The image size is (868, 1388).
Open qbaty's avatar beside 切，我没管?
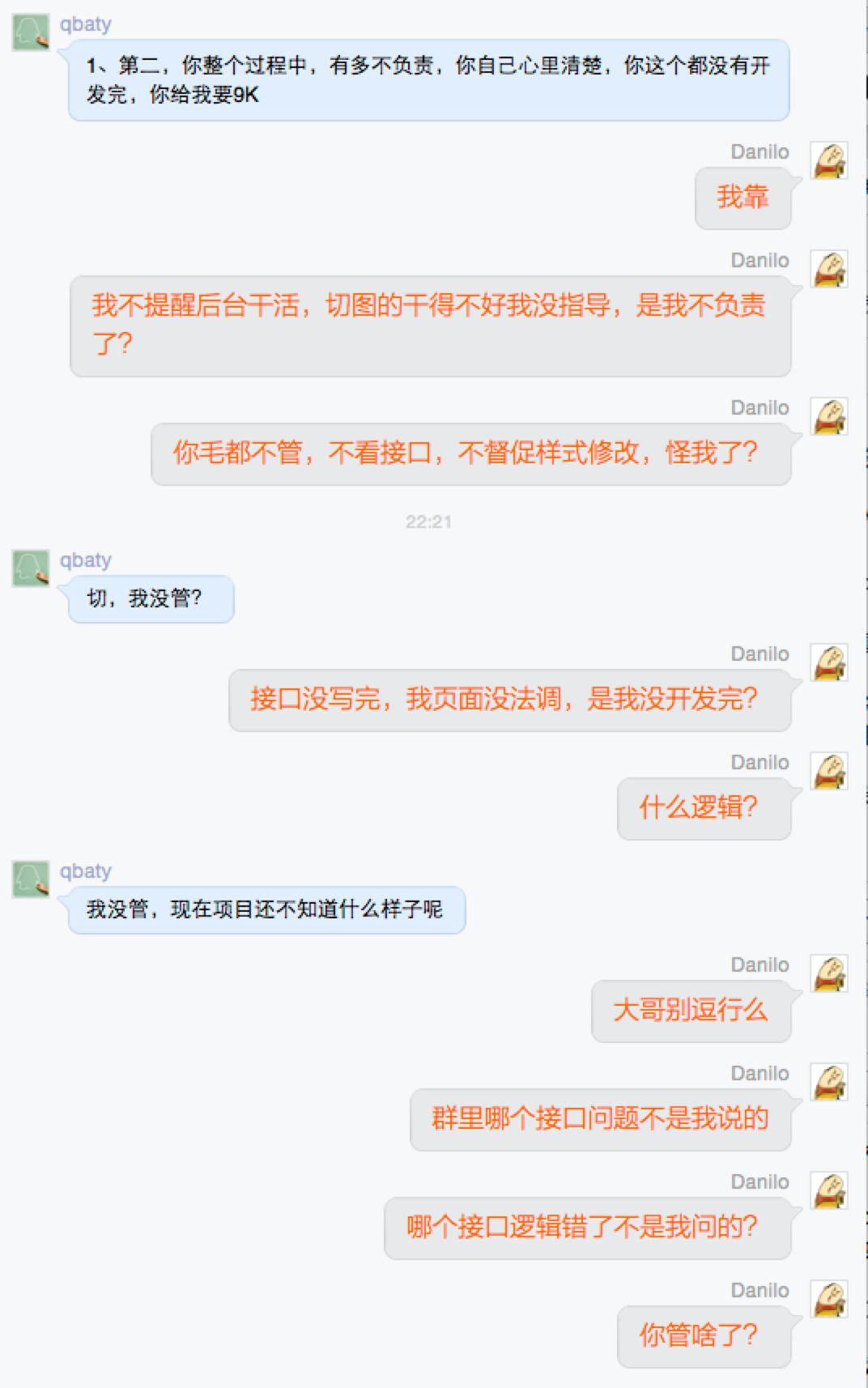31,568
